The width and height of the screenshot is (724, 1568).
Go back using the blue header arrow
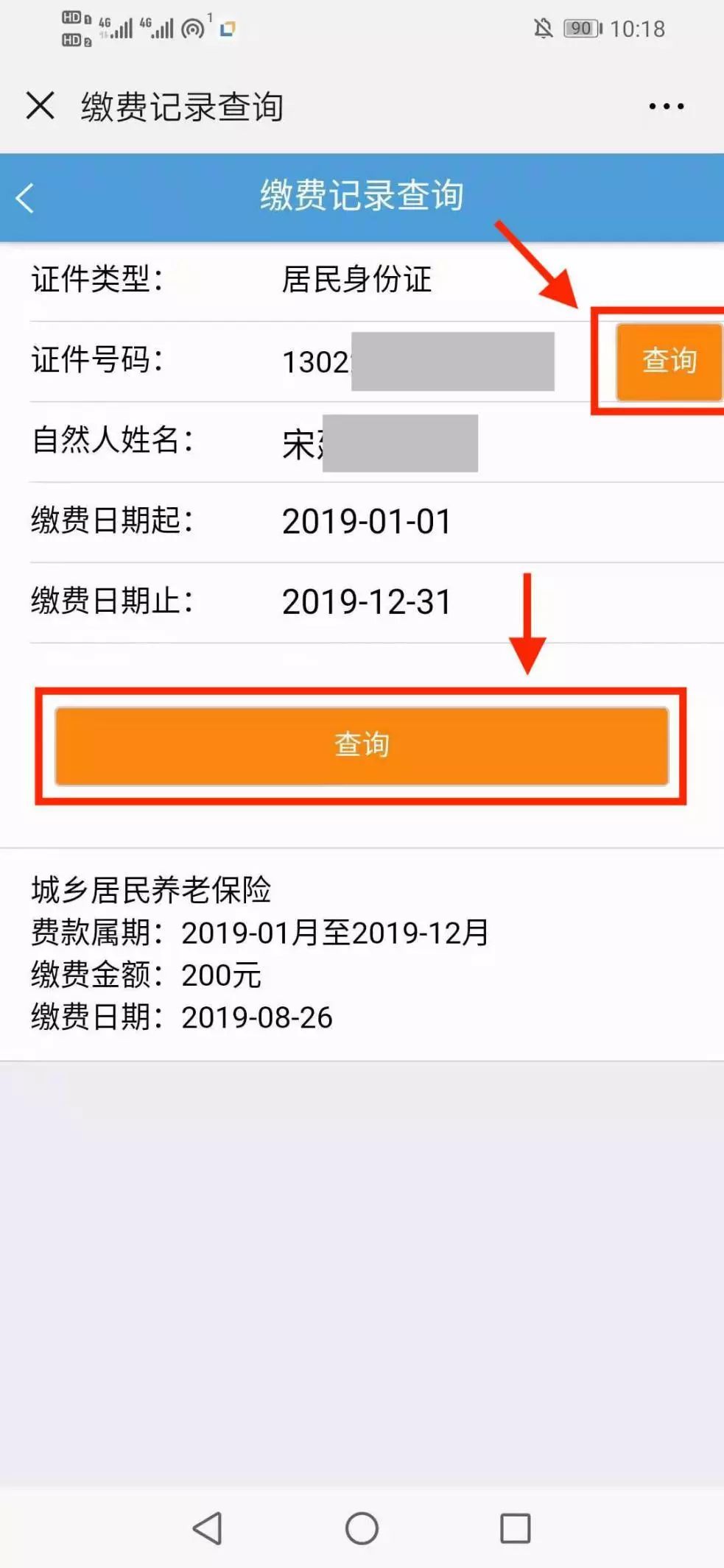(x=25, y=198)
